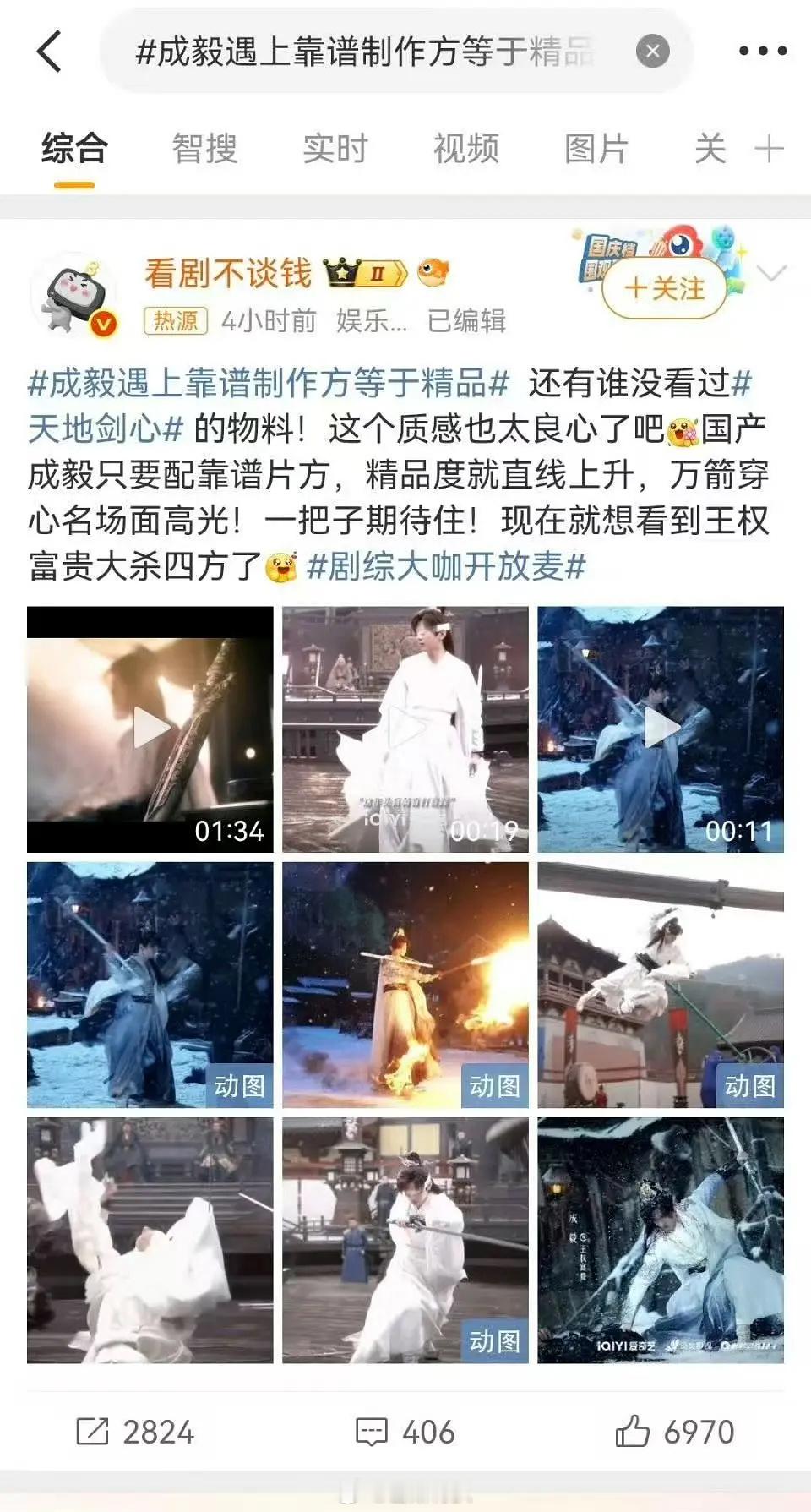811x1512 pixels.
Task: Open the 406 comments
Action: [x=405, y=1432]
